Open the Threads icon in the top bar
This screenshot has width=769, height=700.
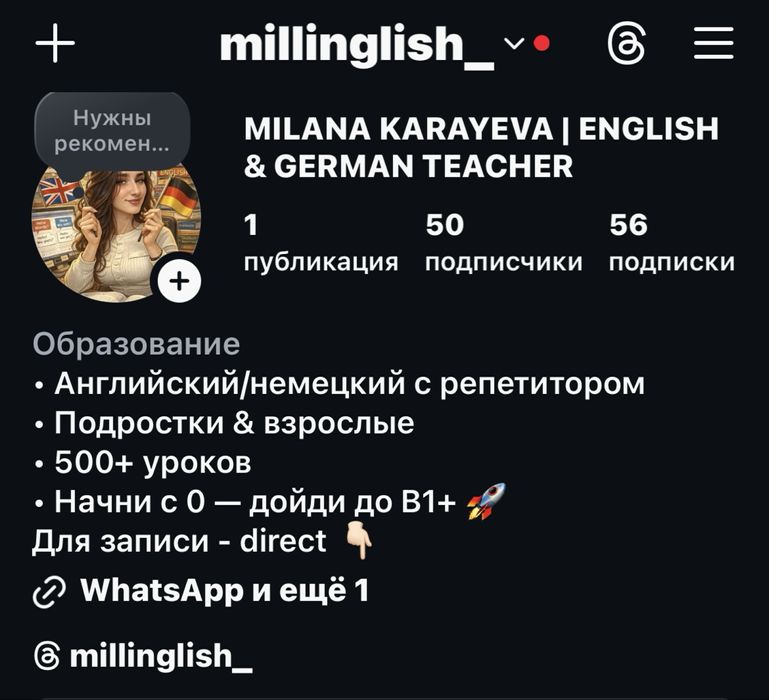click(627, 44)
